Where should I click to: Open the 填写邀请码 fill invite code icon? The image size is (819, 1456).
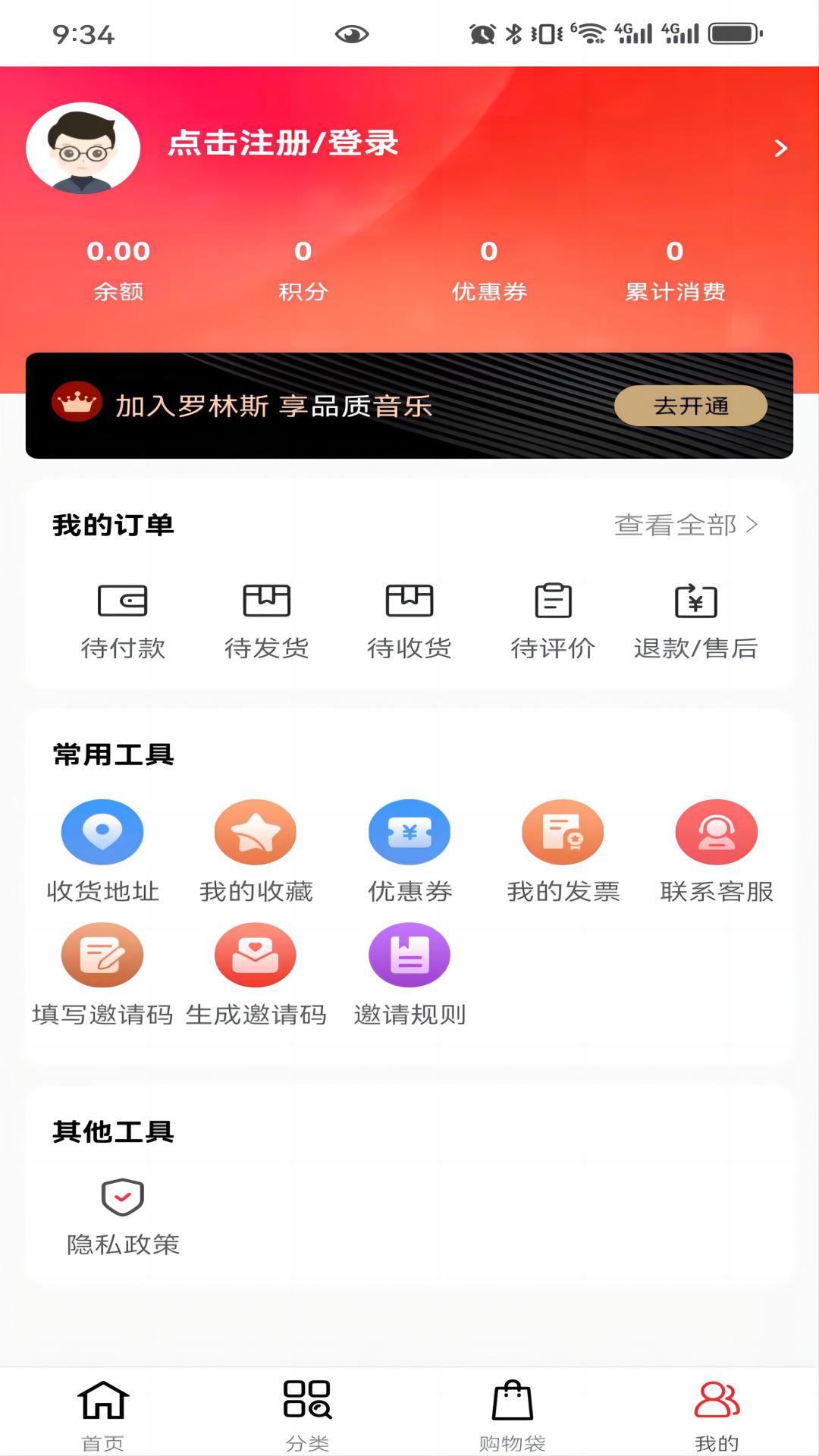[x=102, y=955]
